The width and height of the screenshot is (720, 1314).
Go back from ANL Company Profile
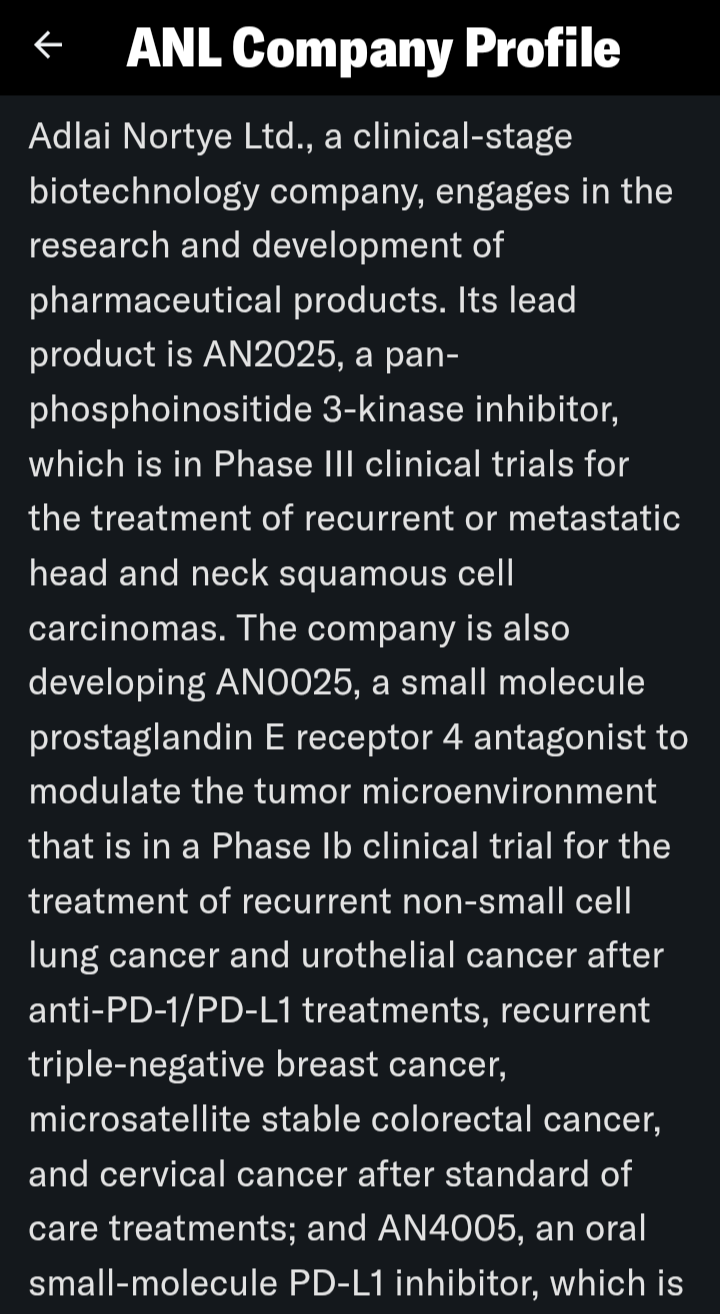click(x=48, y=46)
